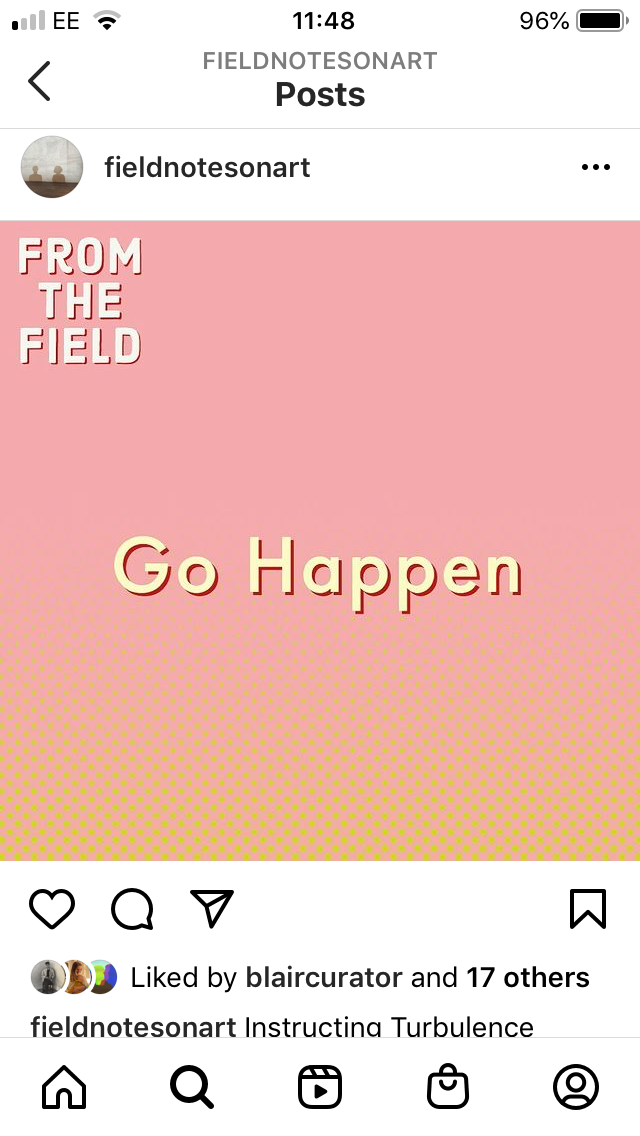
Task: Open the post's three-dot options menu
Action: pos(595,168)
